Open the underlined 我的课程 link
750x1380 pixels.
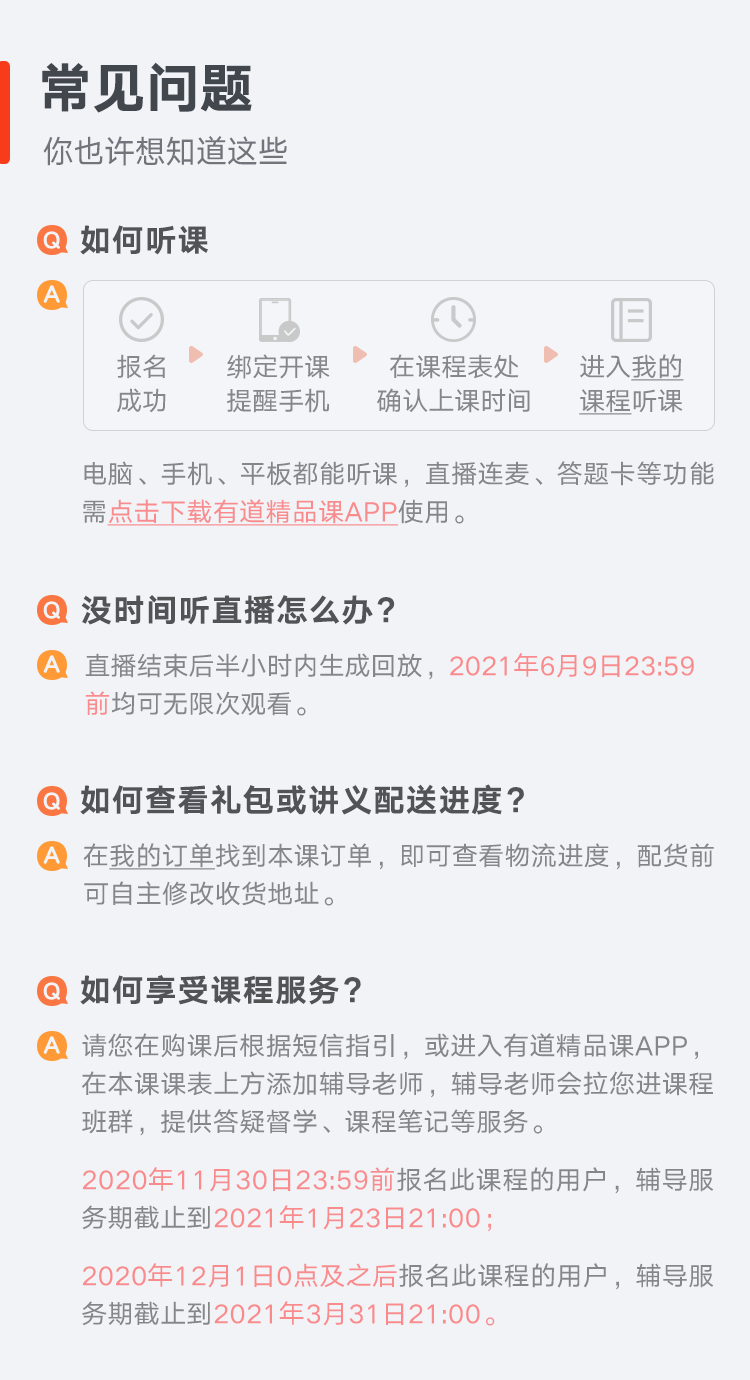pos(631,385)
